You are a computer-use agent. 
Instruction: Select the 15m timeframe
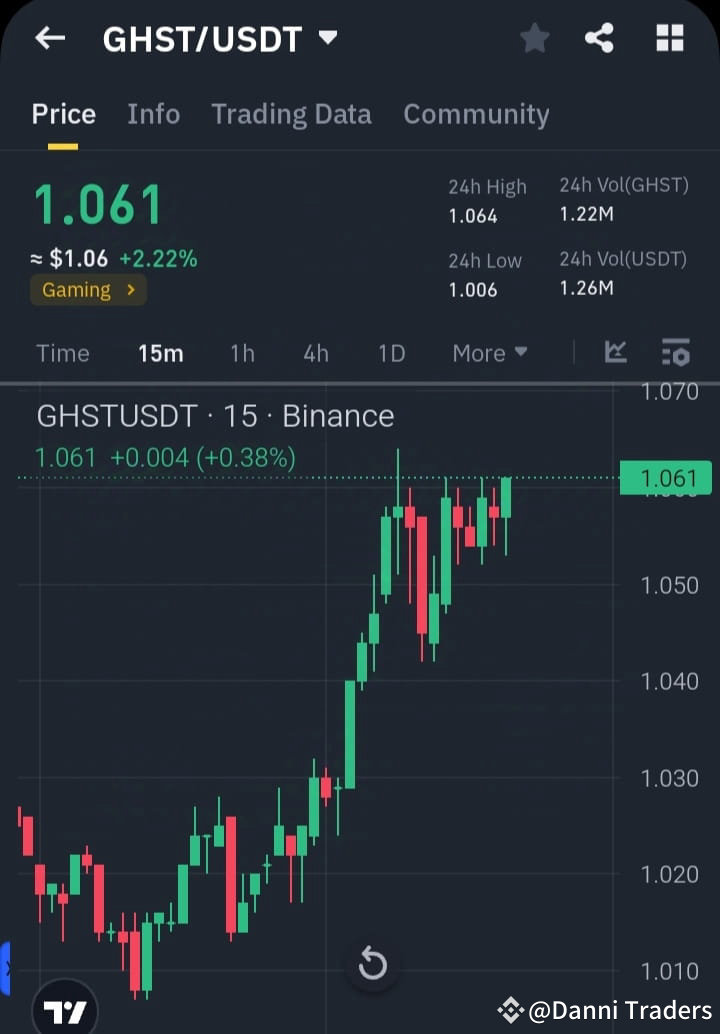pyautogui.click(x=160, y=352)
